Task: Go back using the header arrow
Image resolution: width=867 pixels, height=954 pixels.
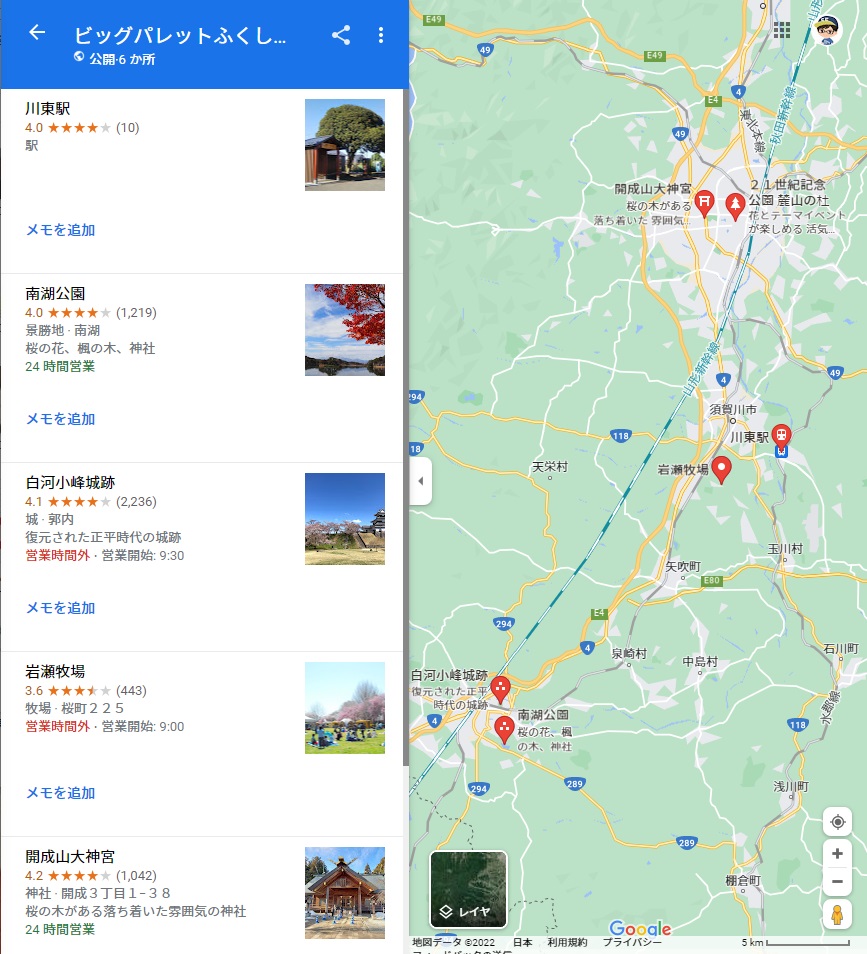Action: [37, 32]
